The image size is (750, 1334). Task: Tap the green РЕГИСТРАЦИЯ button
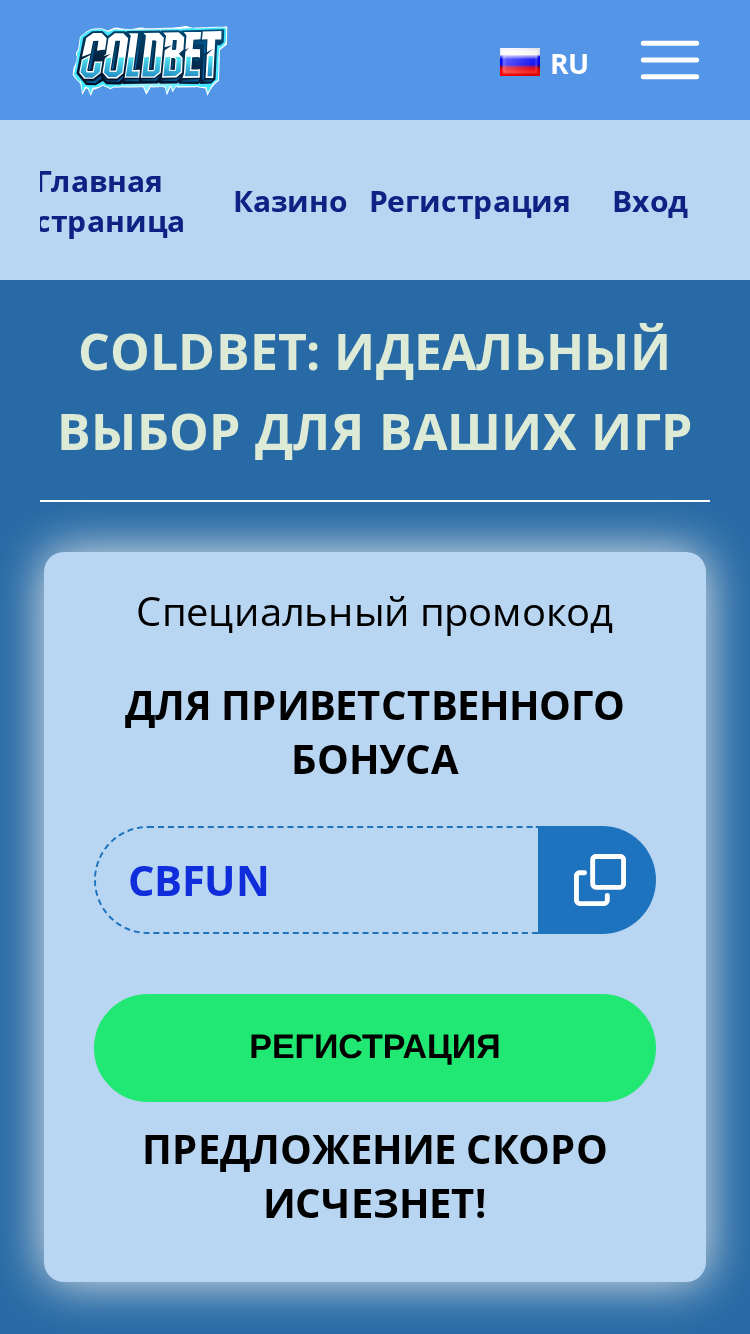point(375,1048)
